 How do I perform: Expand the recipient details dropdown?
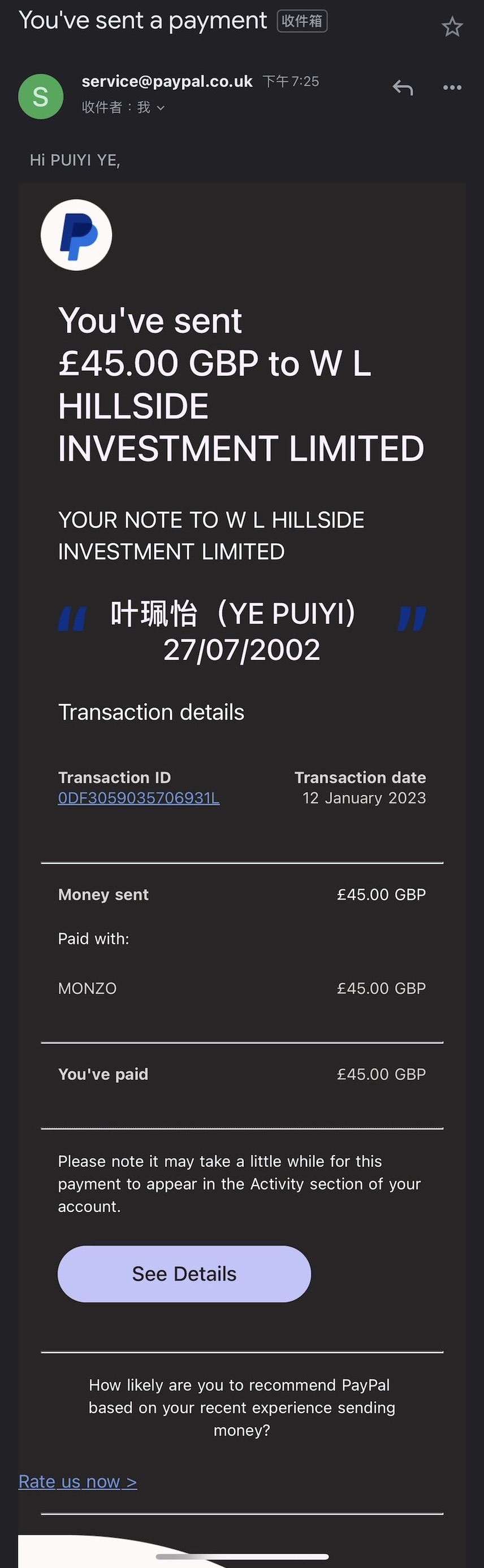[160, 108]
